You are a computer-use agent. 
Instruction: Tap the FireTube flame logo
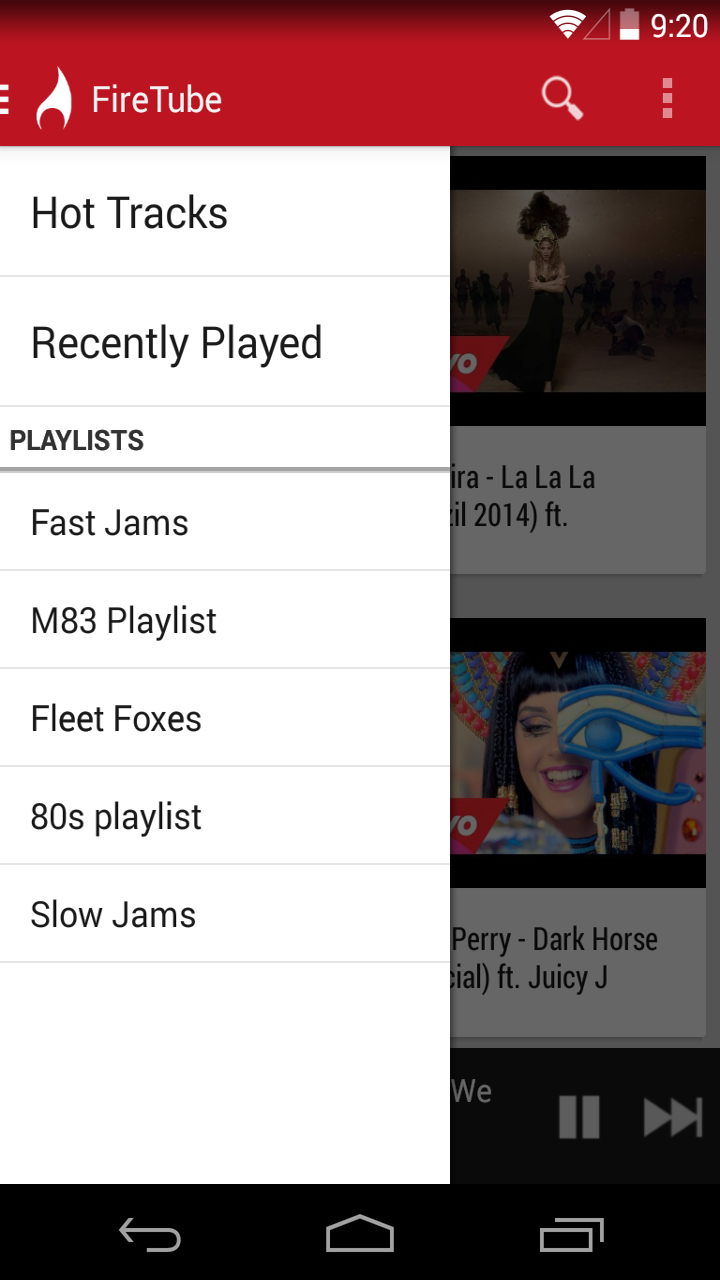(55, 98)
